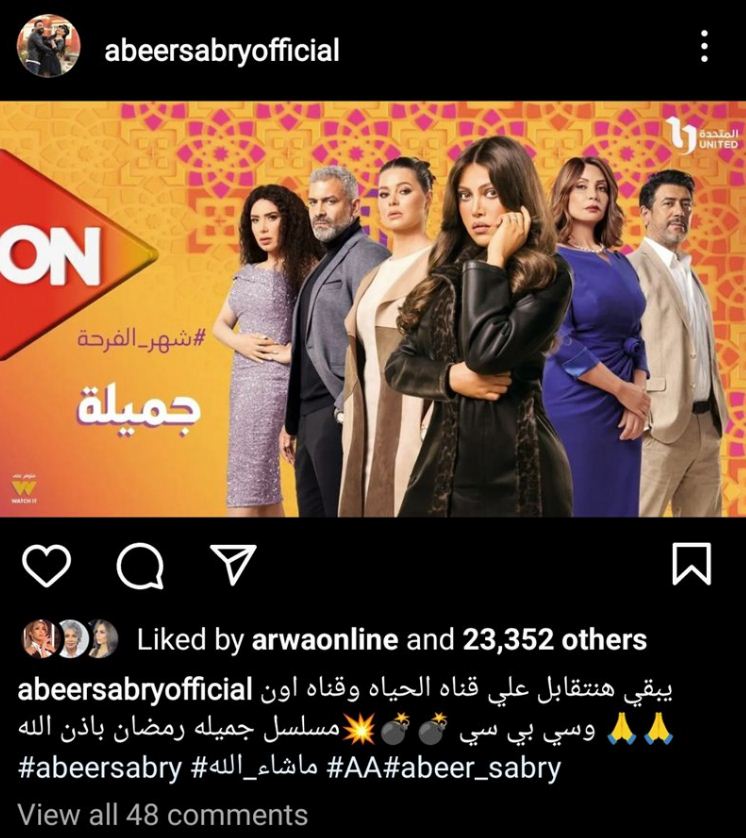The image size is (746, 838).
Task: Open the post's poster image
Action: click(x=373, y=310)
